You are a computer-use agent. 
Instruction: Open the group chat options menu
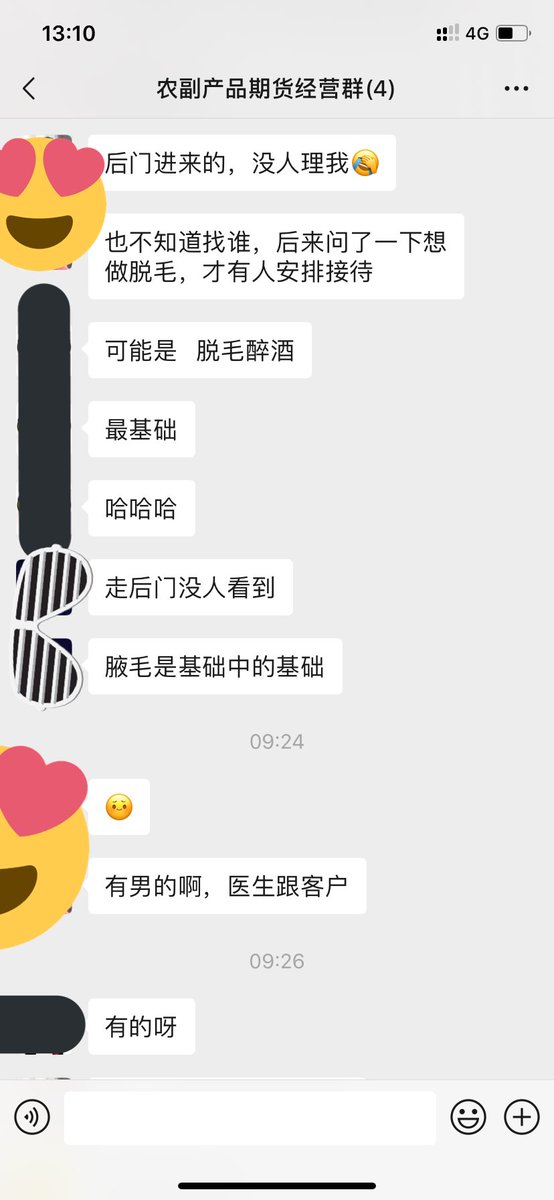coord(516,89)
